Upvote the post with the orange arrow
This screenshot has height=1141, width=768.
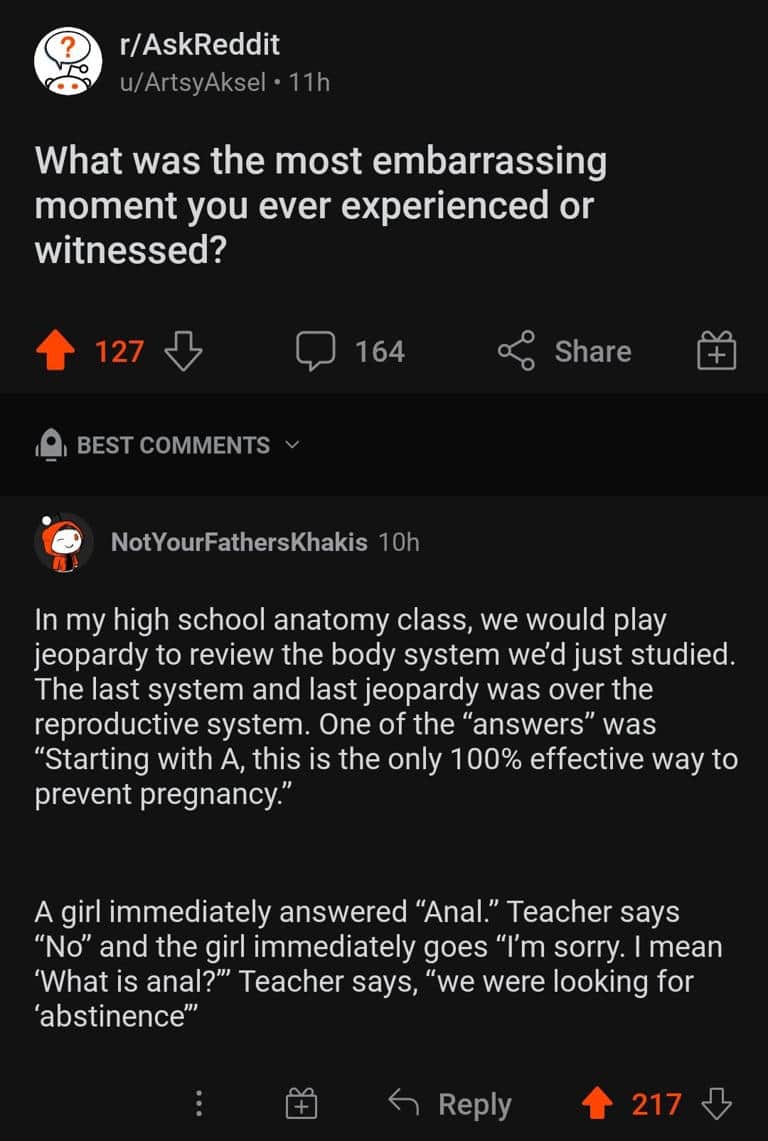click(x=55, y=351)
